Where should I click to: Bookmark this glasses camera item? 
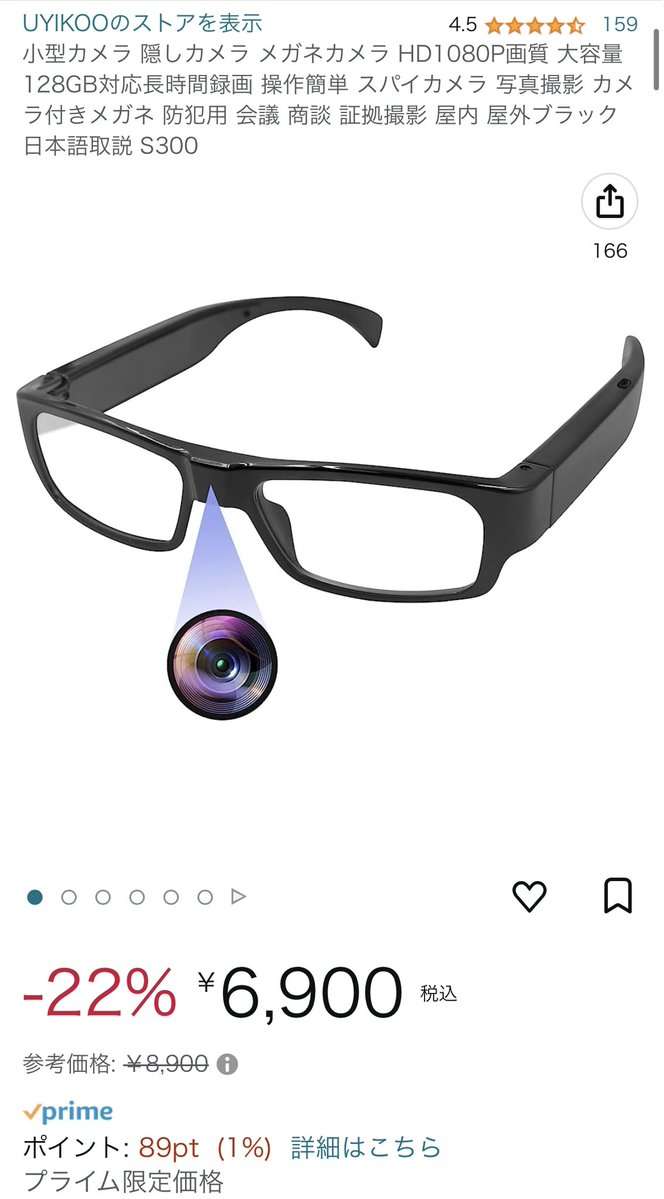tap(617, 895)
